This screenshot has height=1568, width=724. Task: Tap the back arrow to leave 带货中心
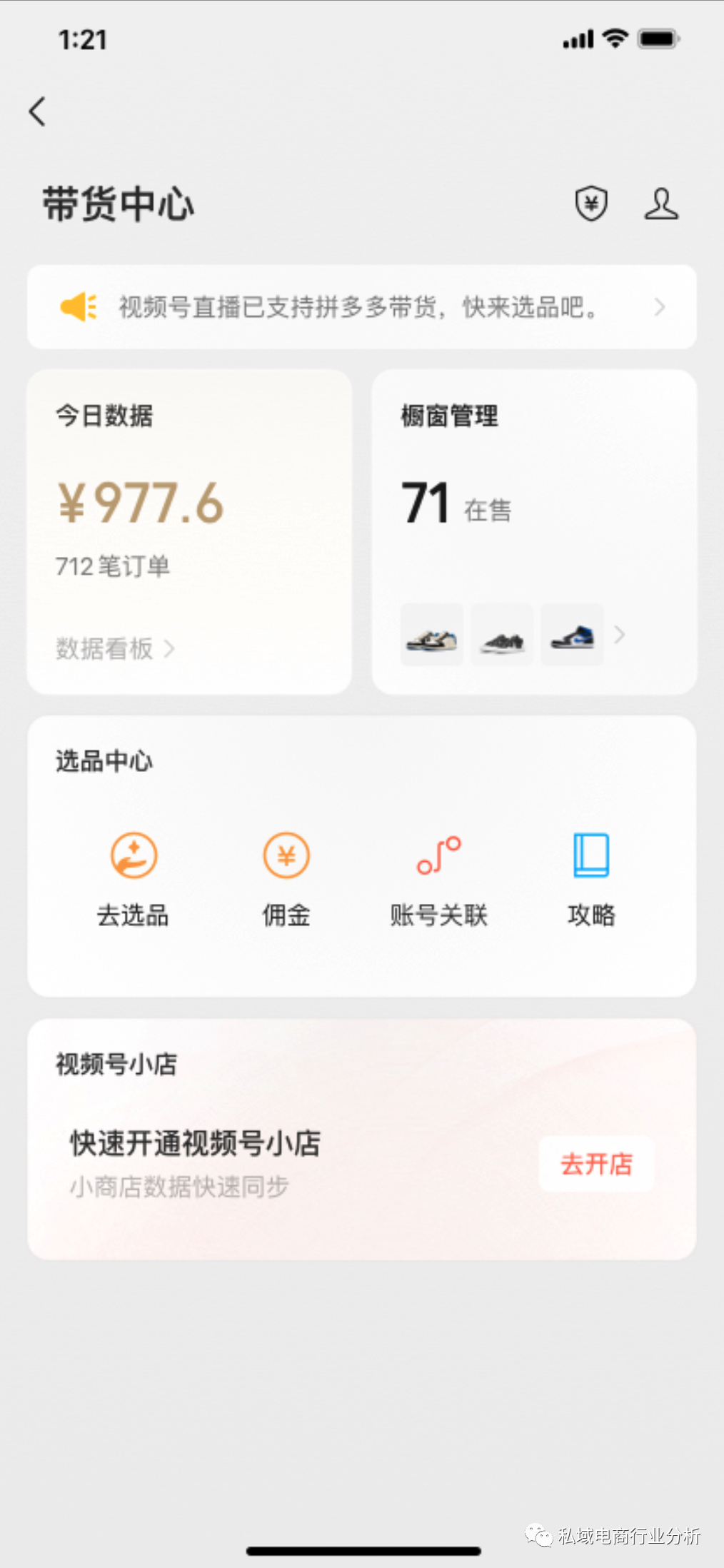tap(37, 111)
